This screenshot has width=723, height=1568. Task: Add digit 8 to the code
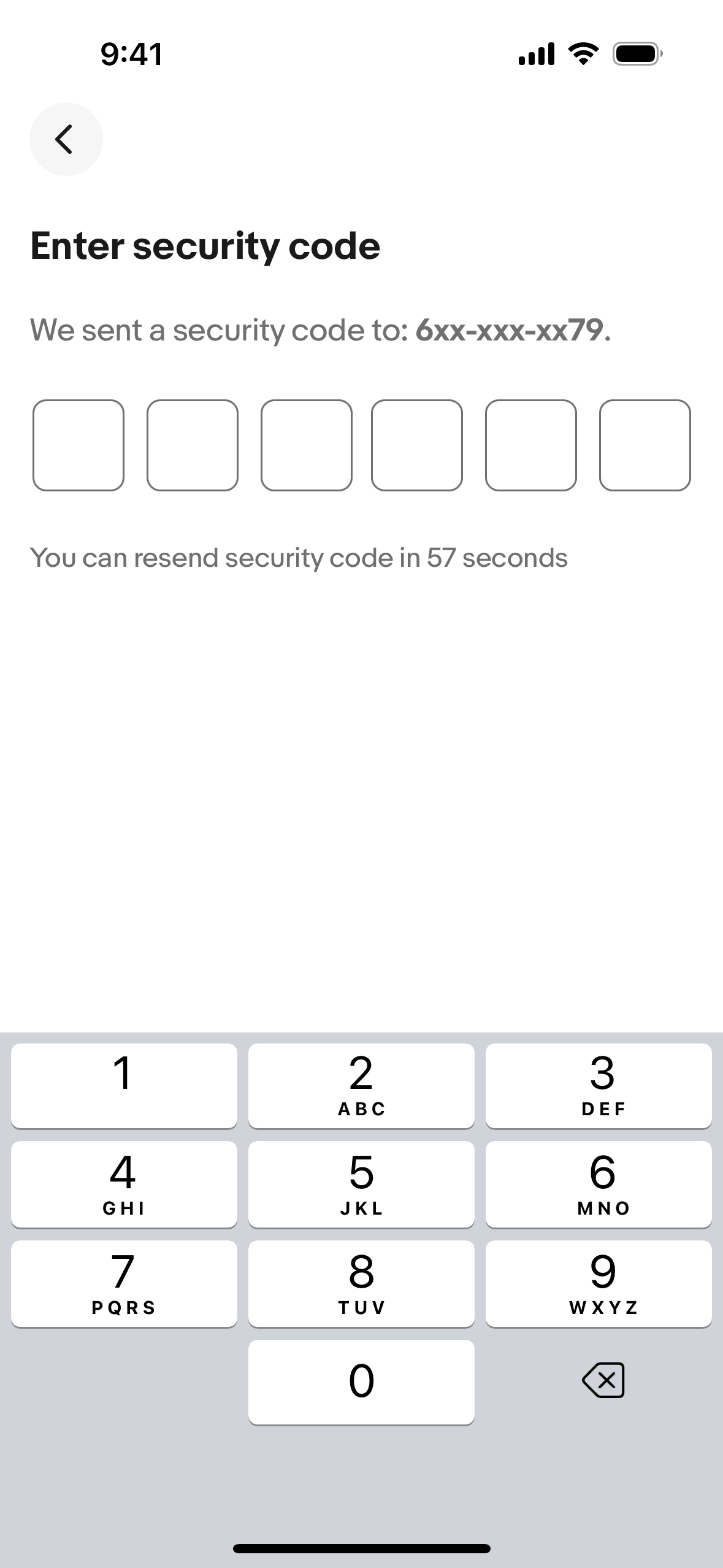tap(361, 1283)
